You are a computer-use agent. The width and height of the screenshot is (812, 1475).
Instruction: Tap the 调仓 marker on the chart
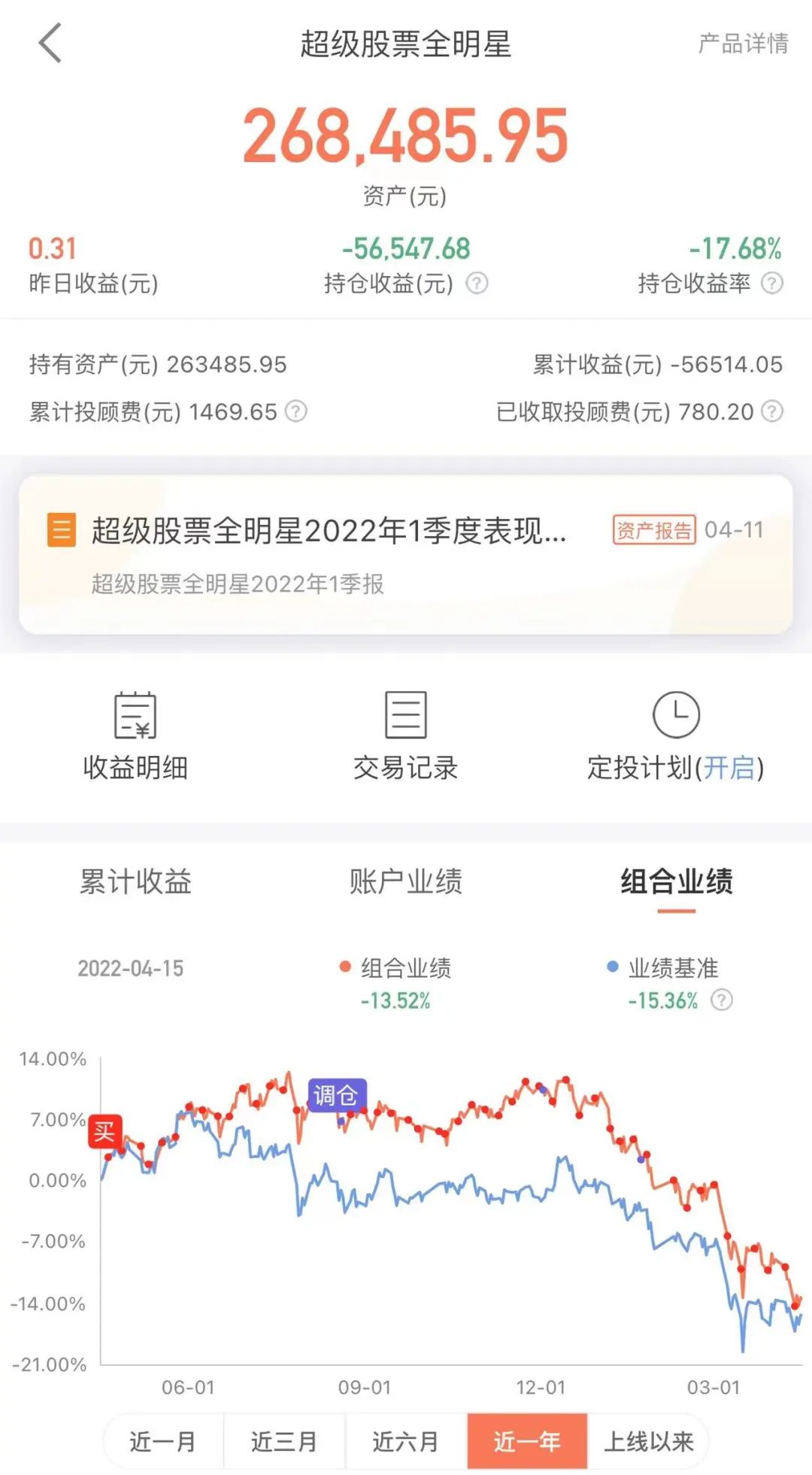click(x=336, y=1095)
